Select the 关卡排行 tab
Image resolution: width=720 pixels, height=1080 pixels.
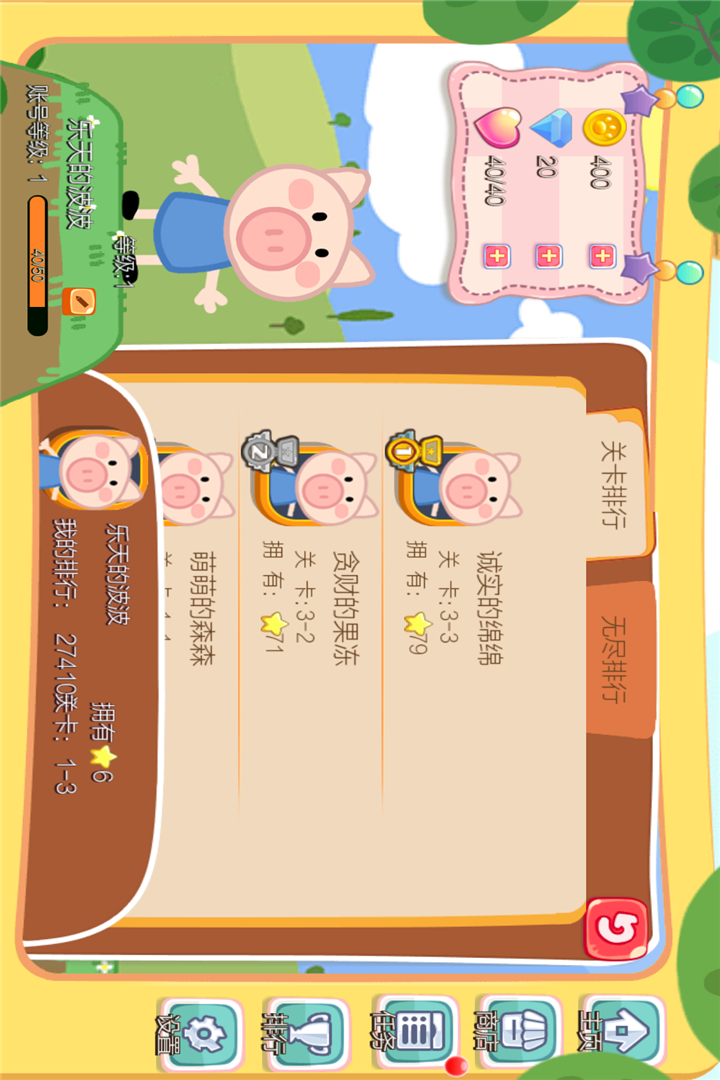click(619, 489)
